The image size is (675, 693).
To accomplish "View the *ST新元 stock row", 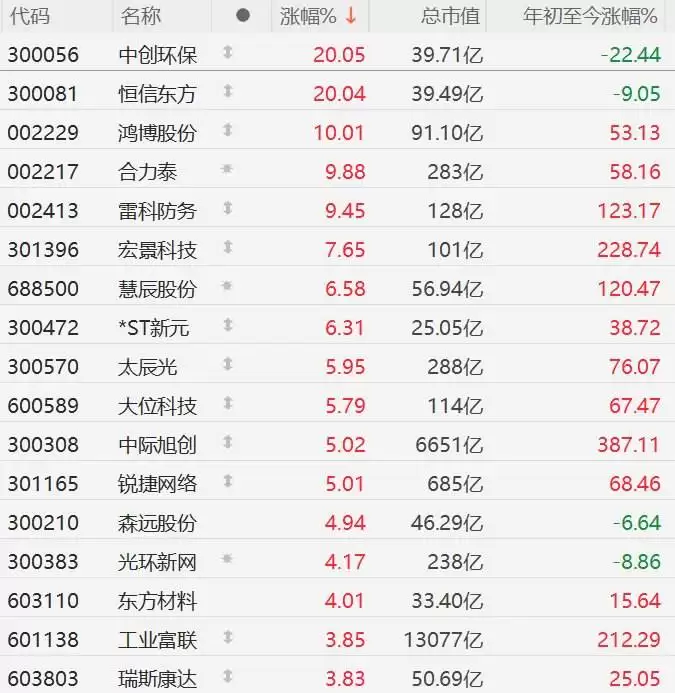I will point(154,328).
